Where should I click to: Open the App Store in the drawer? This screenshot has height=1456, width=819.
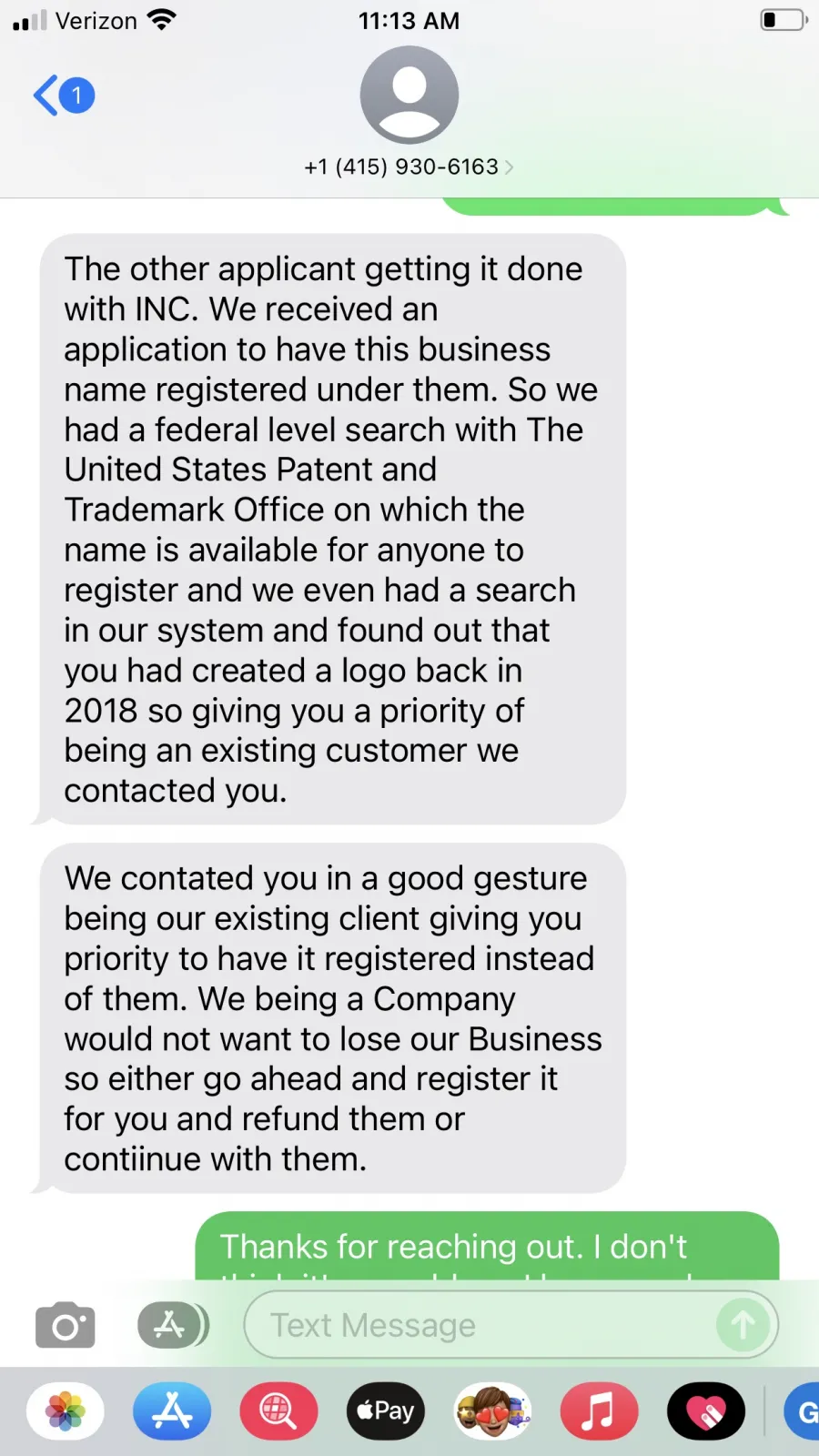point(172,1411)
